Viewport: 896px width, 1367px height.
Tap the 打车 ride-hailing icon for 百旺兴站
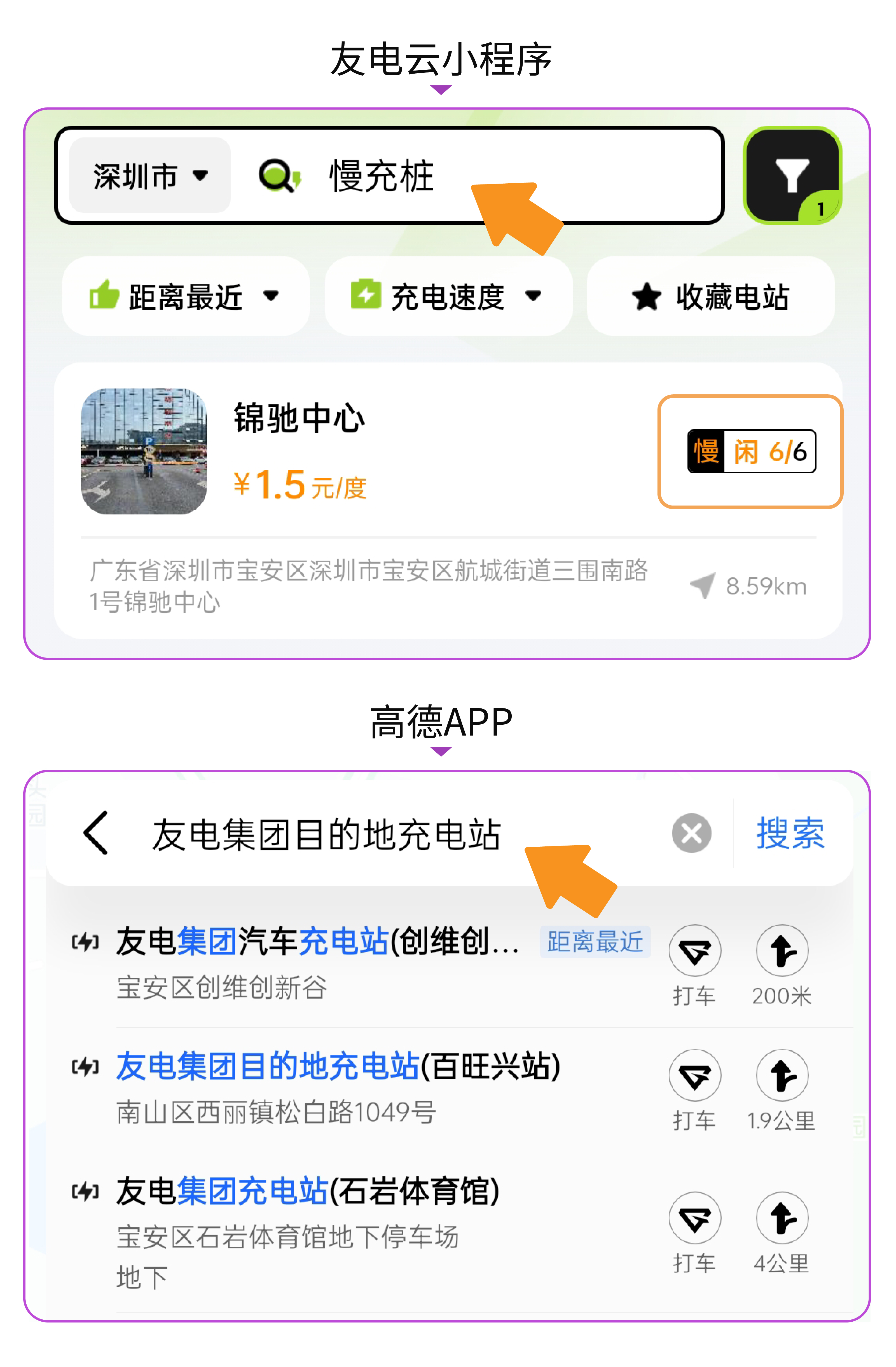point(695,1075)
